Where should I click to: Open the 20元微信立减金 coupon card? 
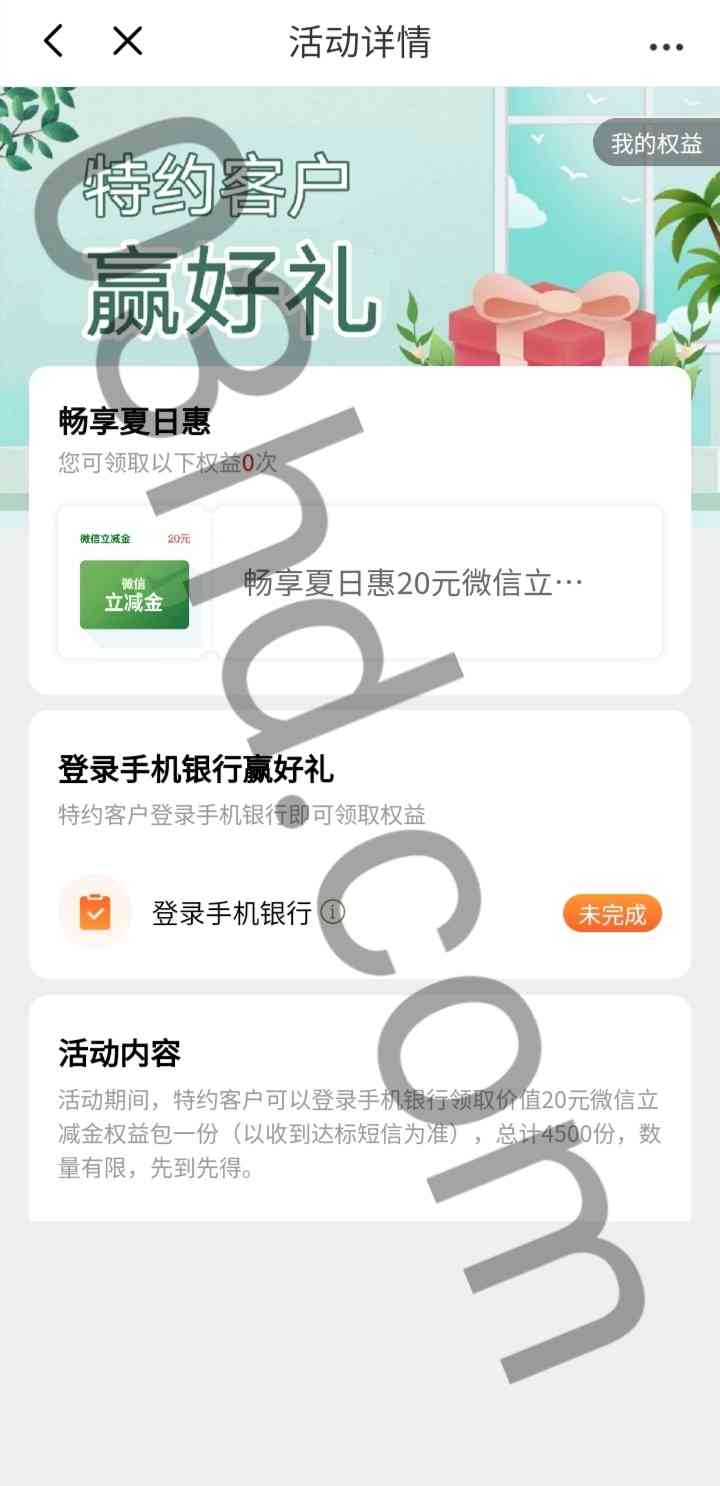point(360,583)
